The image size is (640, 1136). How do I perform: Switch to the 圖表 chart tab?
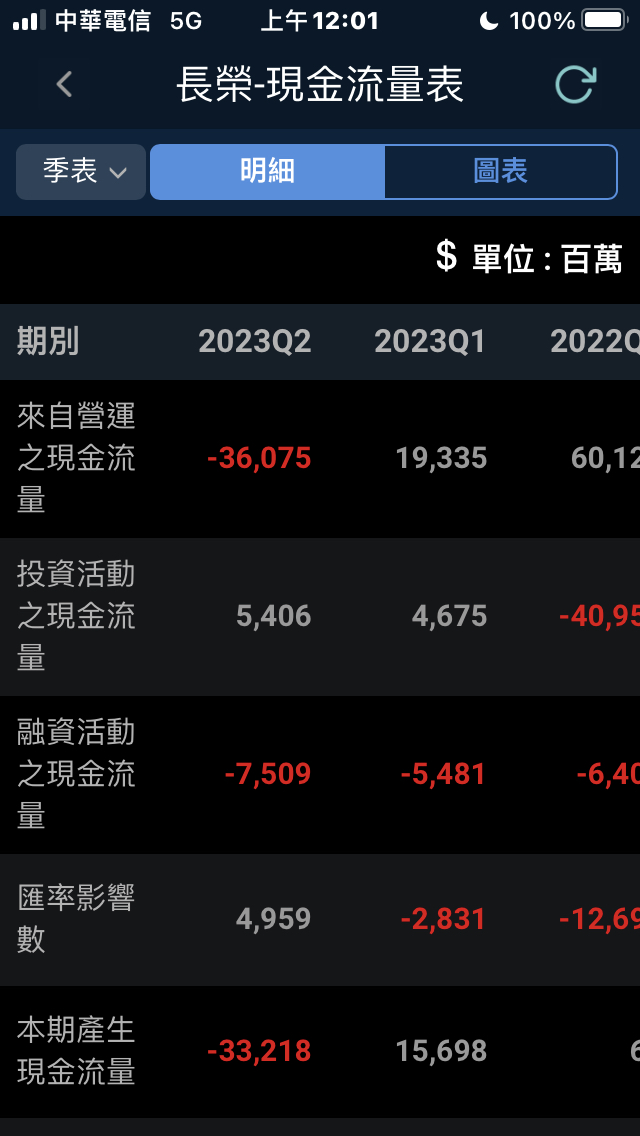pos(500,172)
